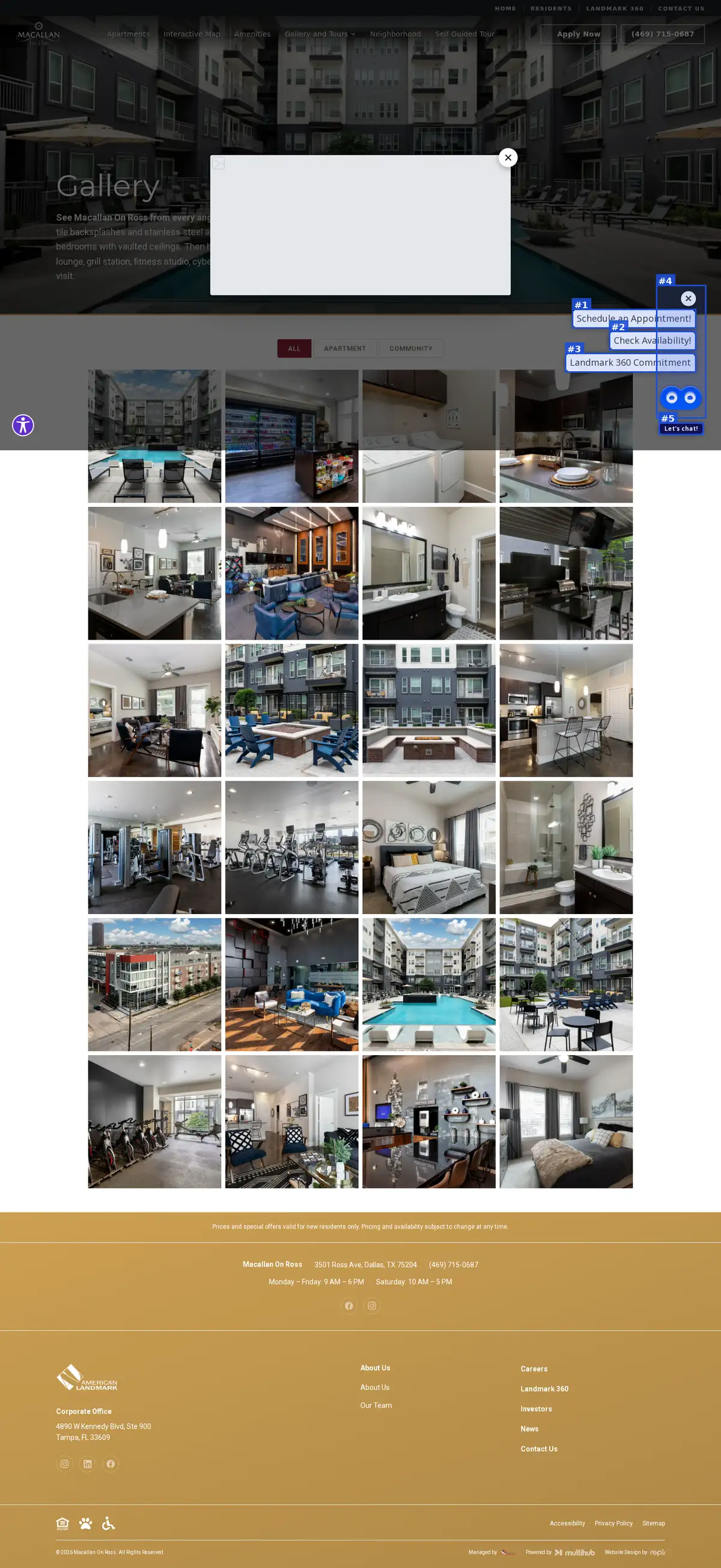Show All gallery photos
The image size is (721, 1568).
(294, 348)
